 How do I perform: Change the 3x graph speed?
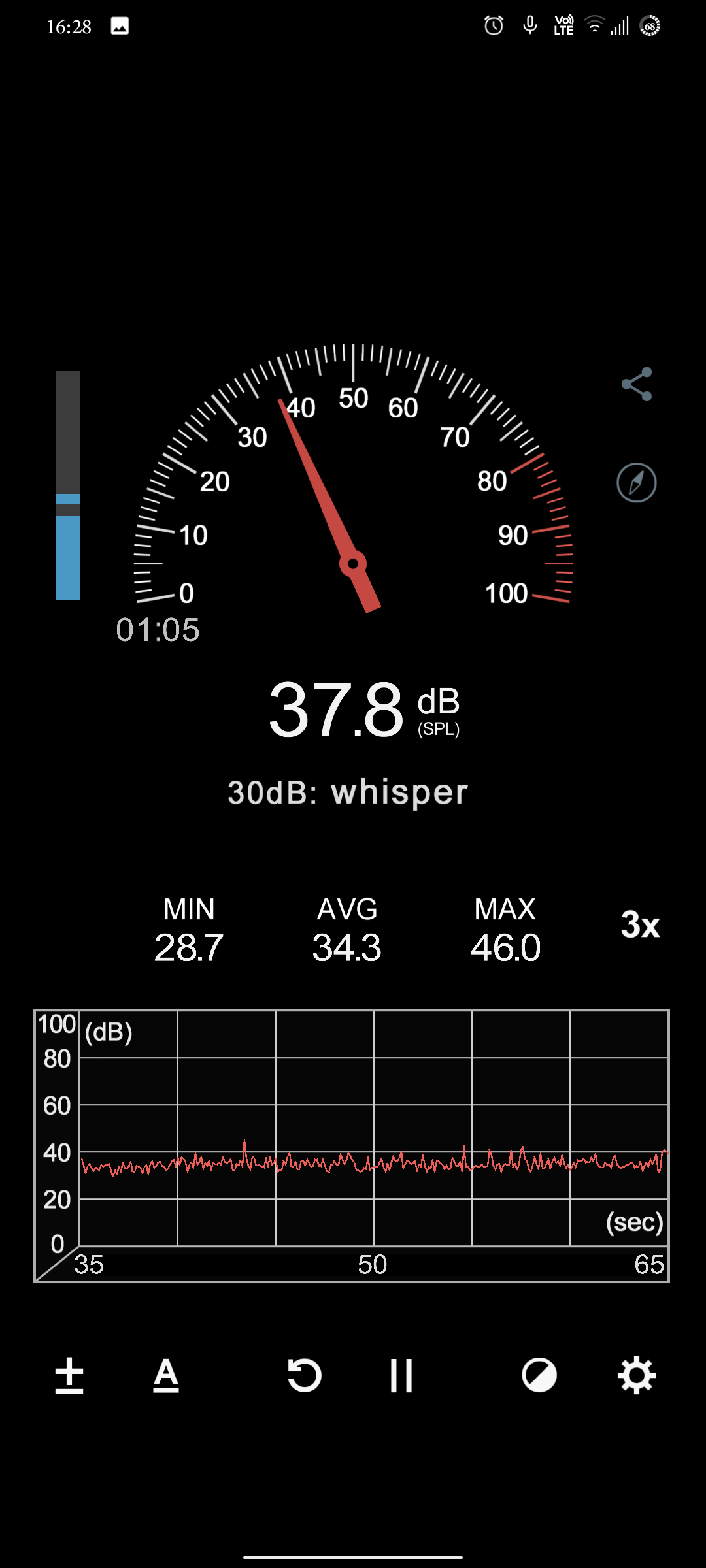tap(640, 924)
